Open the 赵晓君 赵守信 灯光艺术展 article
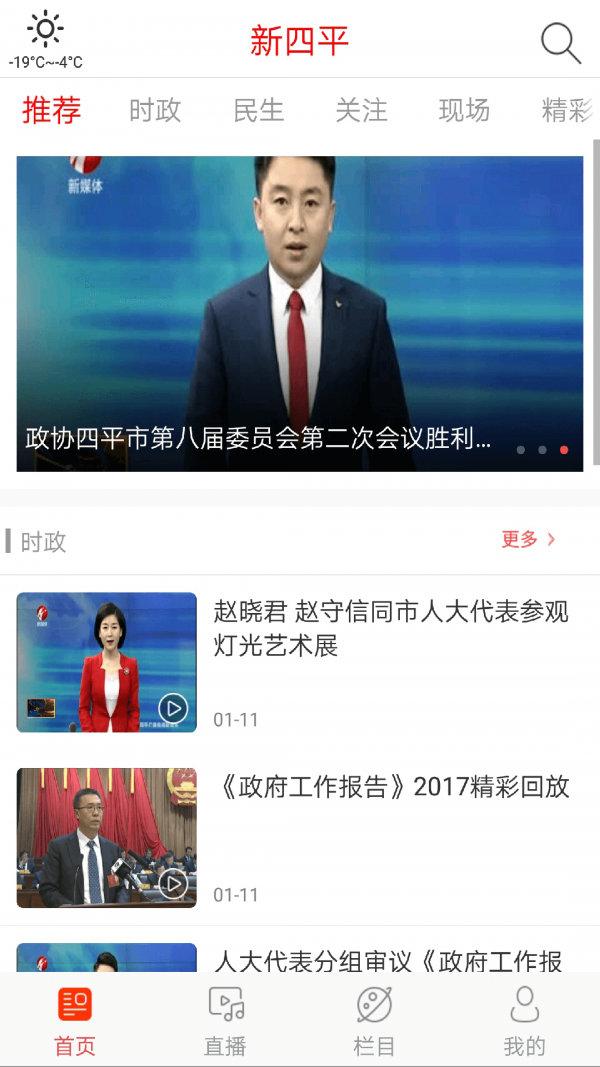600x1067 pixels. click(x=390, y=629)
